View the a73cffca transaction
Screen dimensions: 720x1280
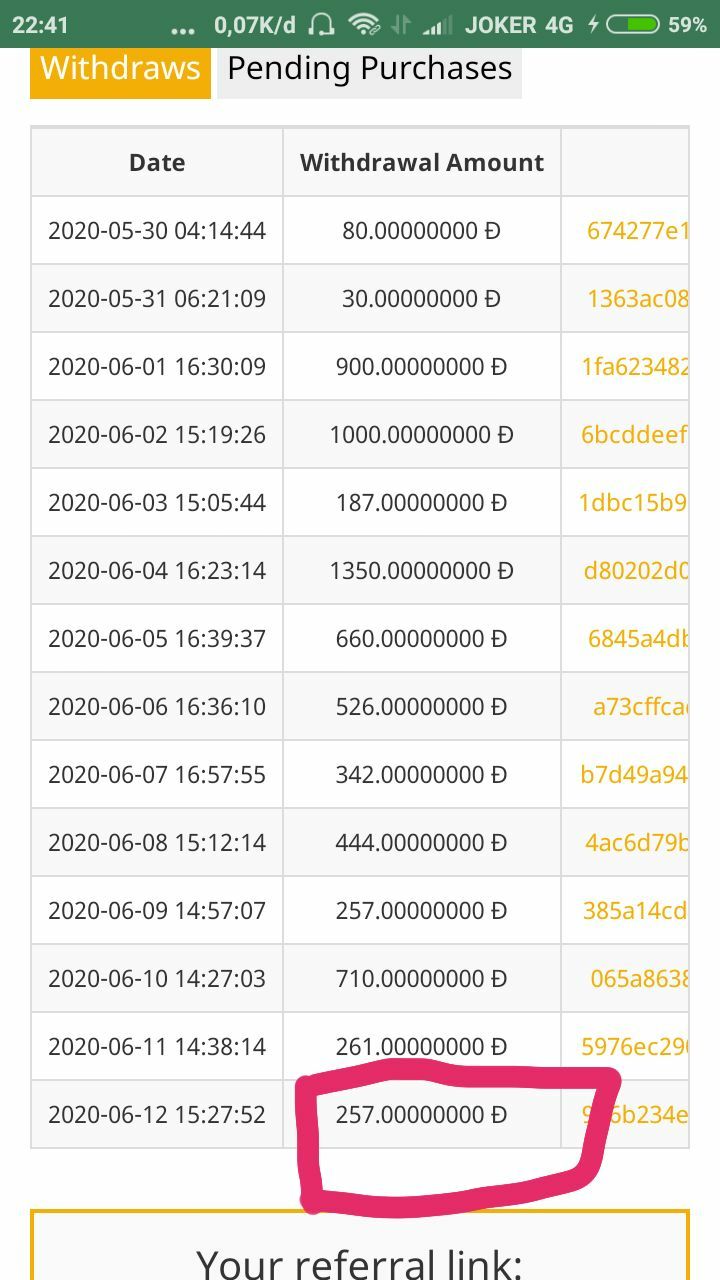(x=641, y=707)
